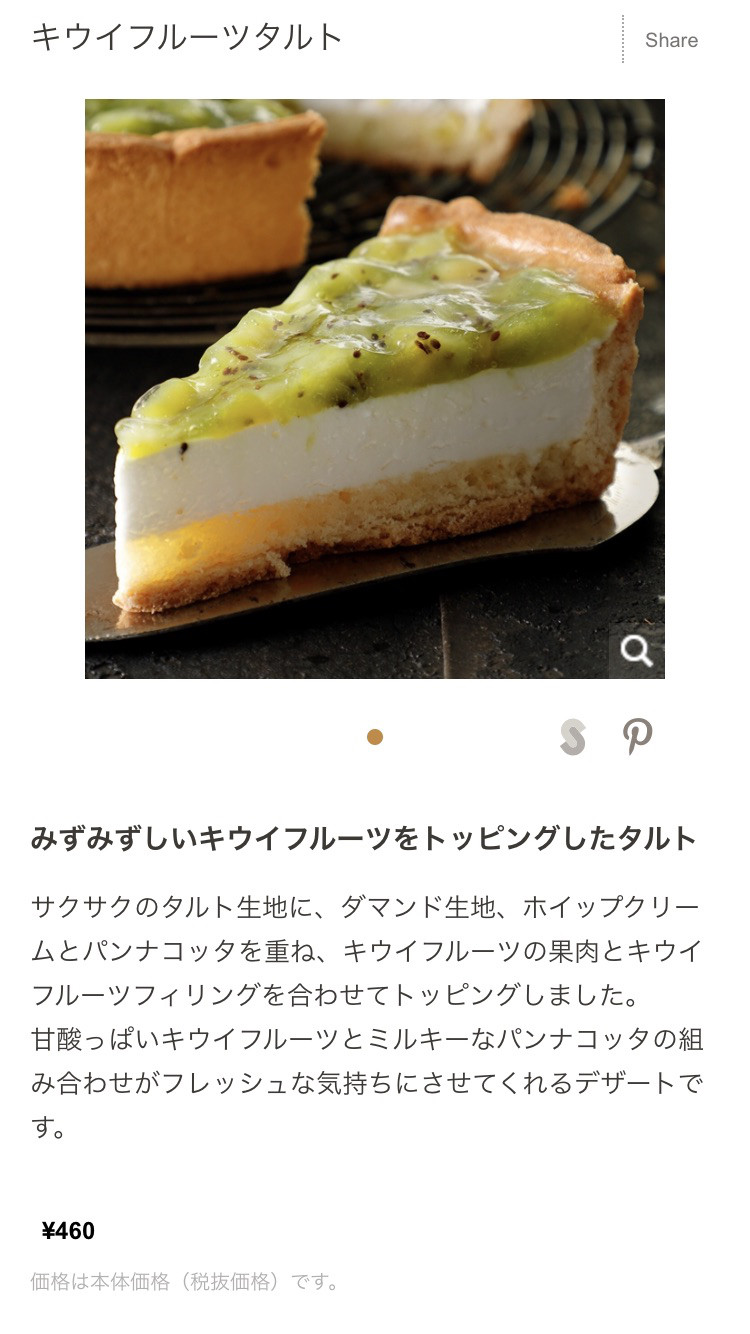
Task: Pin the tart image on Pinterest
Action: 637,737
